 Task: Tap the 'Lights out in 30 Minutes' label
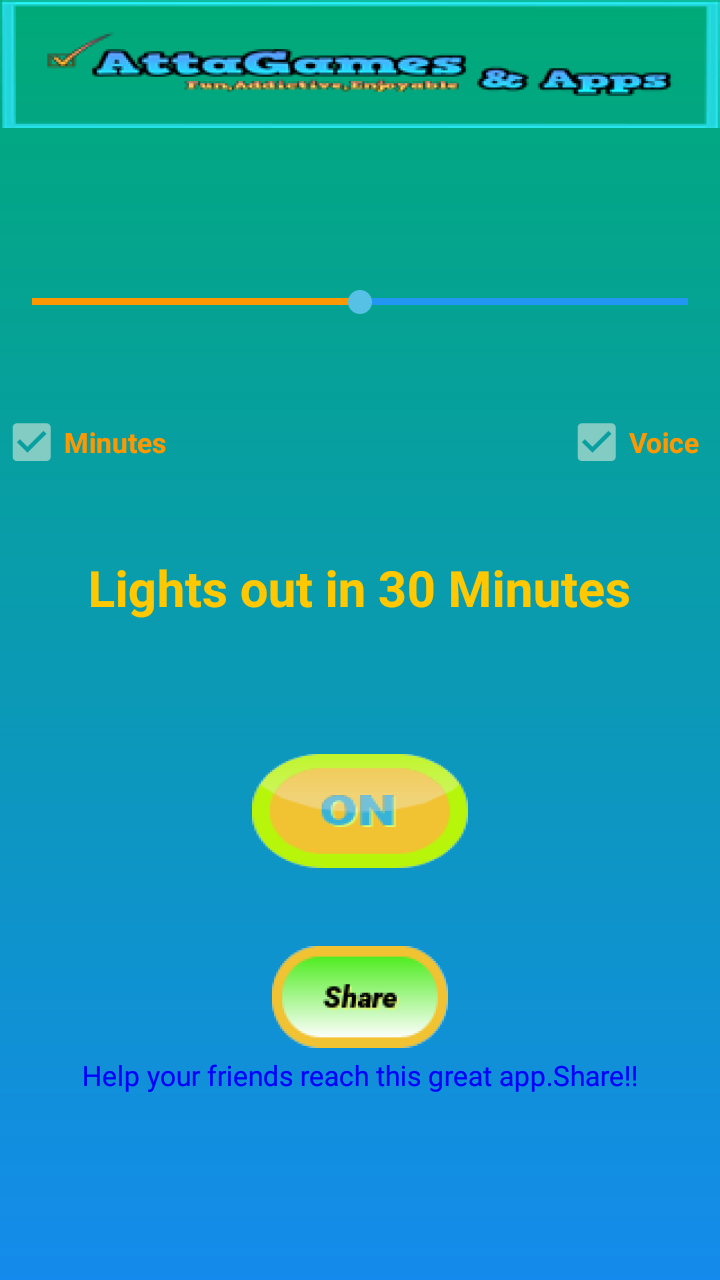point(360,590)
